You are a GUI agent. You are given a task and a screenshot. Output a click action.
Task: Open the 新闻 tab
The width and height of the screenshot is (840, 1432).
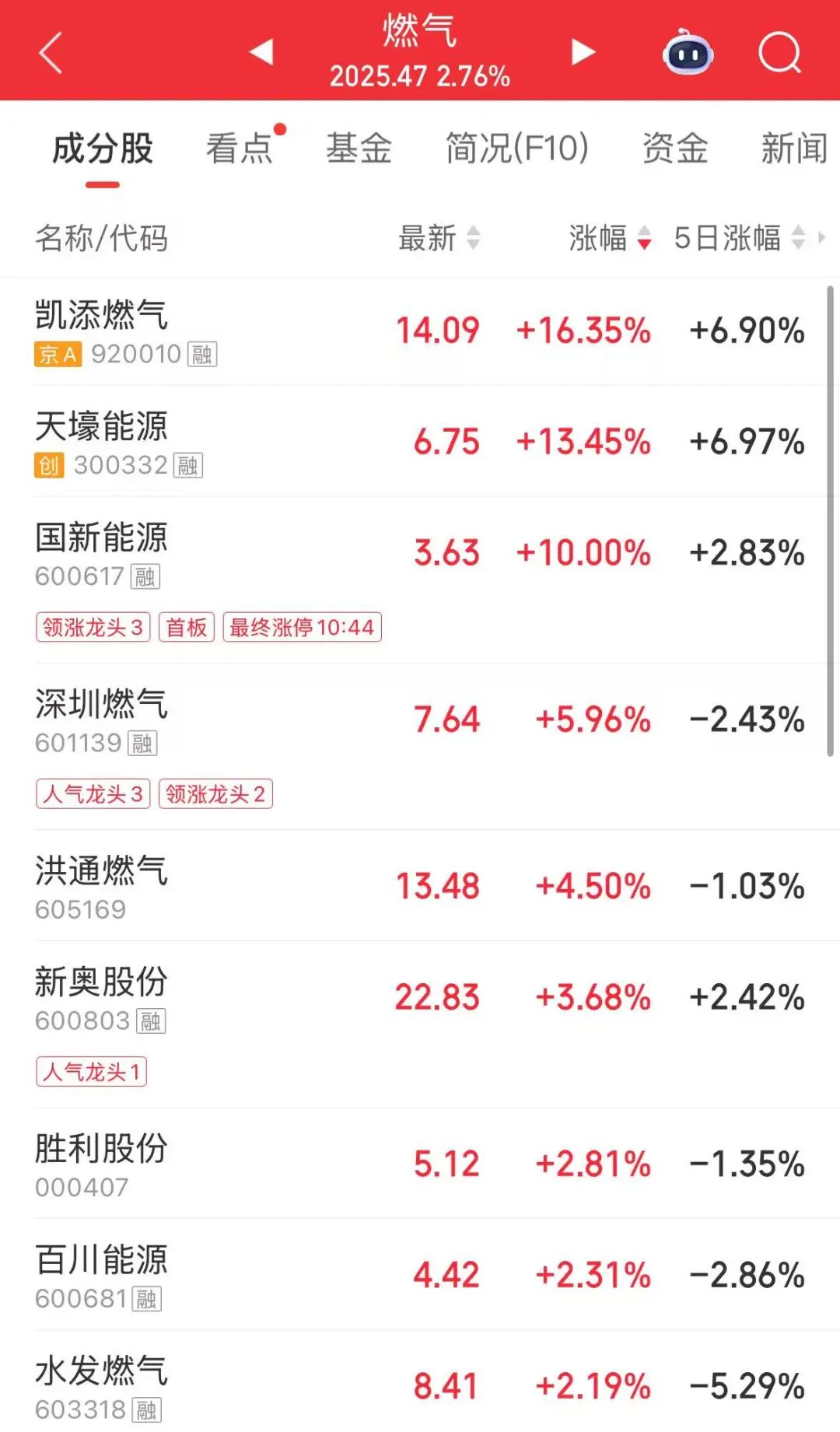793,148
